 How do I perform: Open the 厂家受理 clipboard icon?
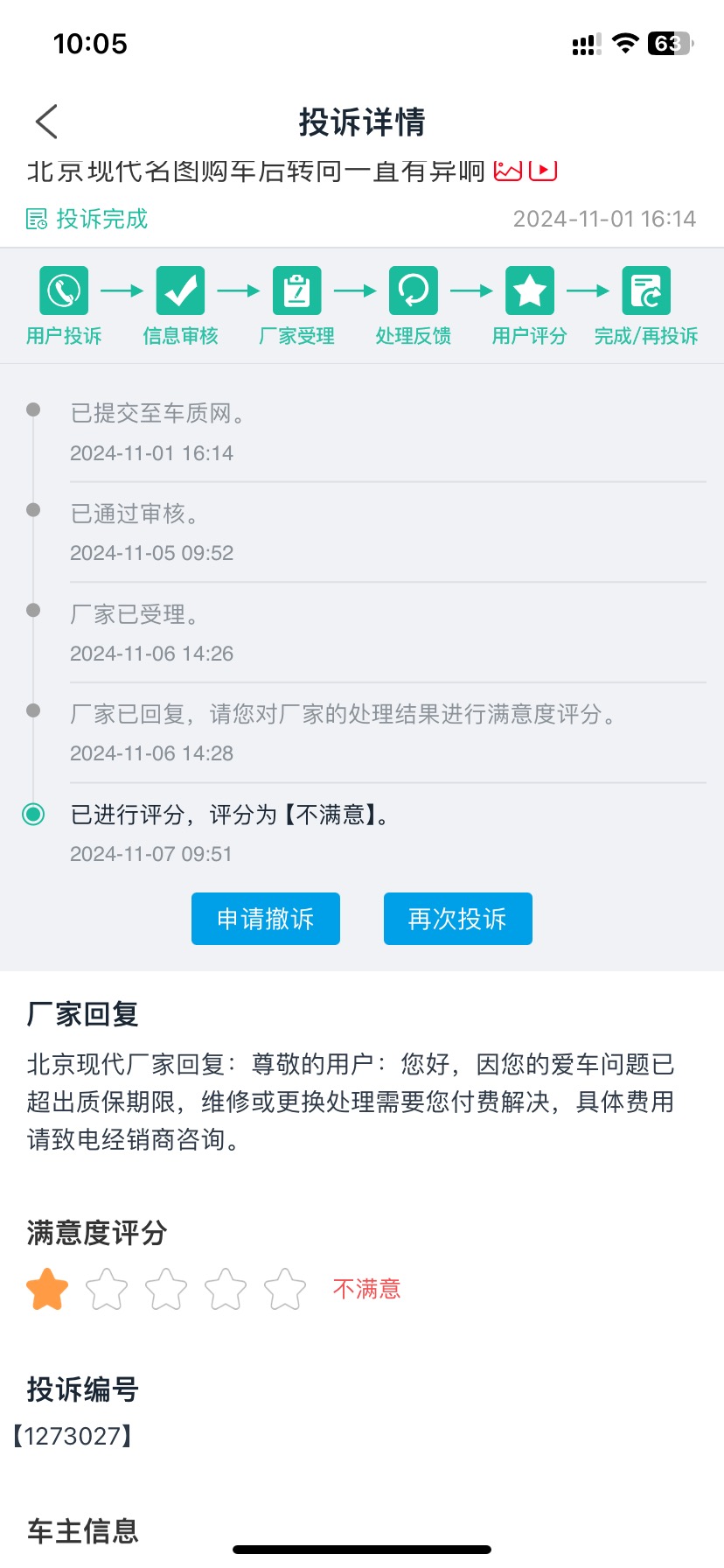click(296, 289)
